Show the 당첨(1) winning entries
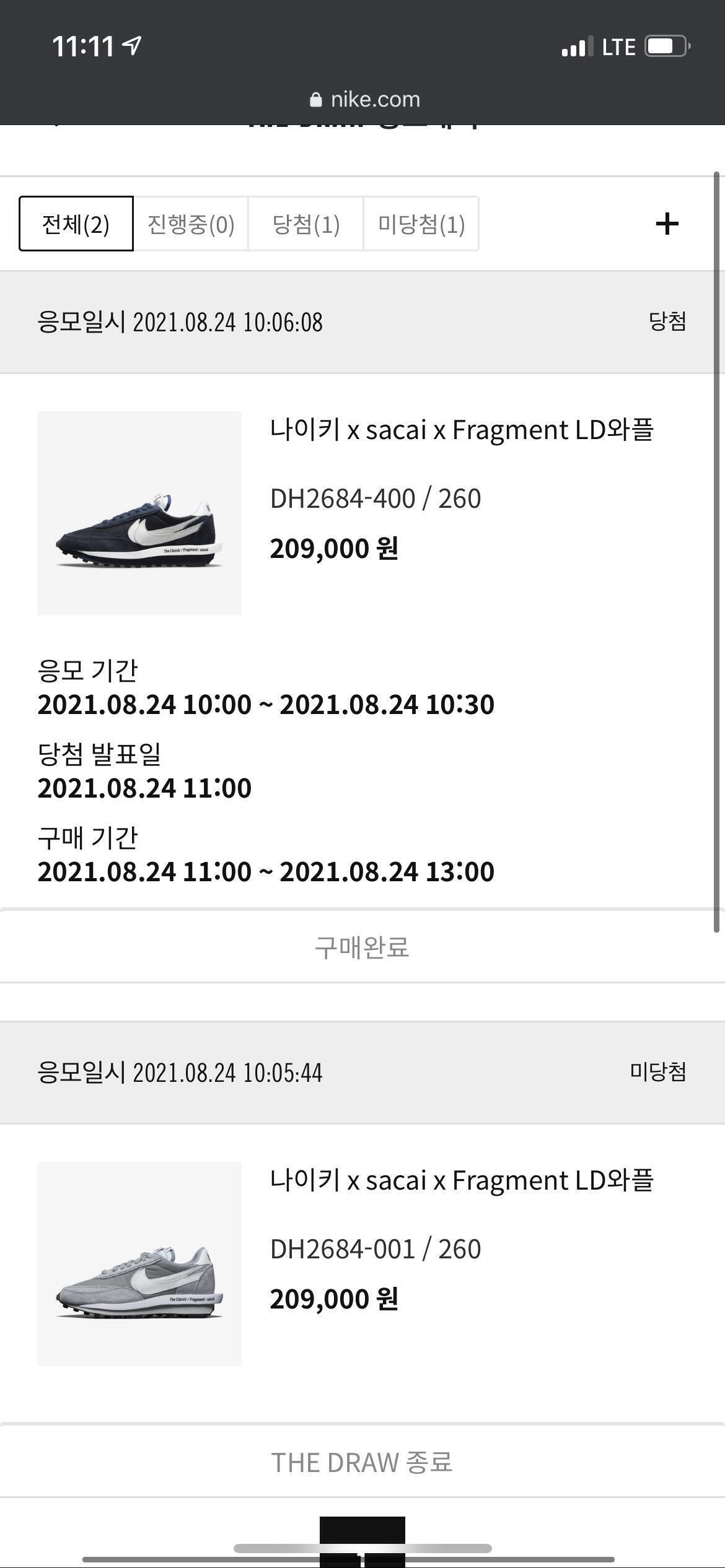 click(x=305, y=224)
